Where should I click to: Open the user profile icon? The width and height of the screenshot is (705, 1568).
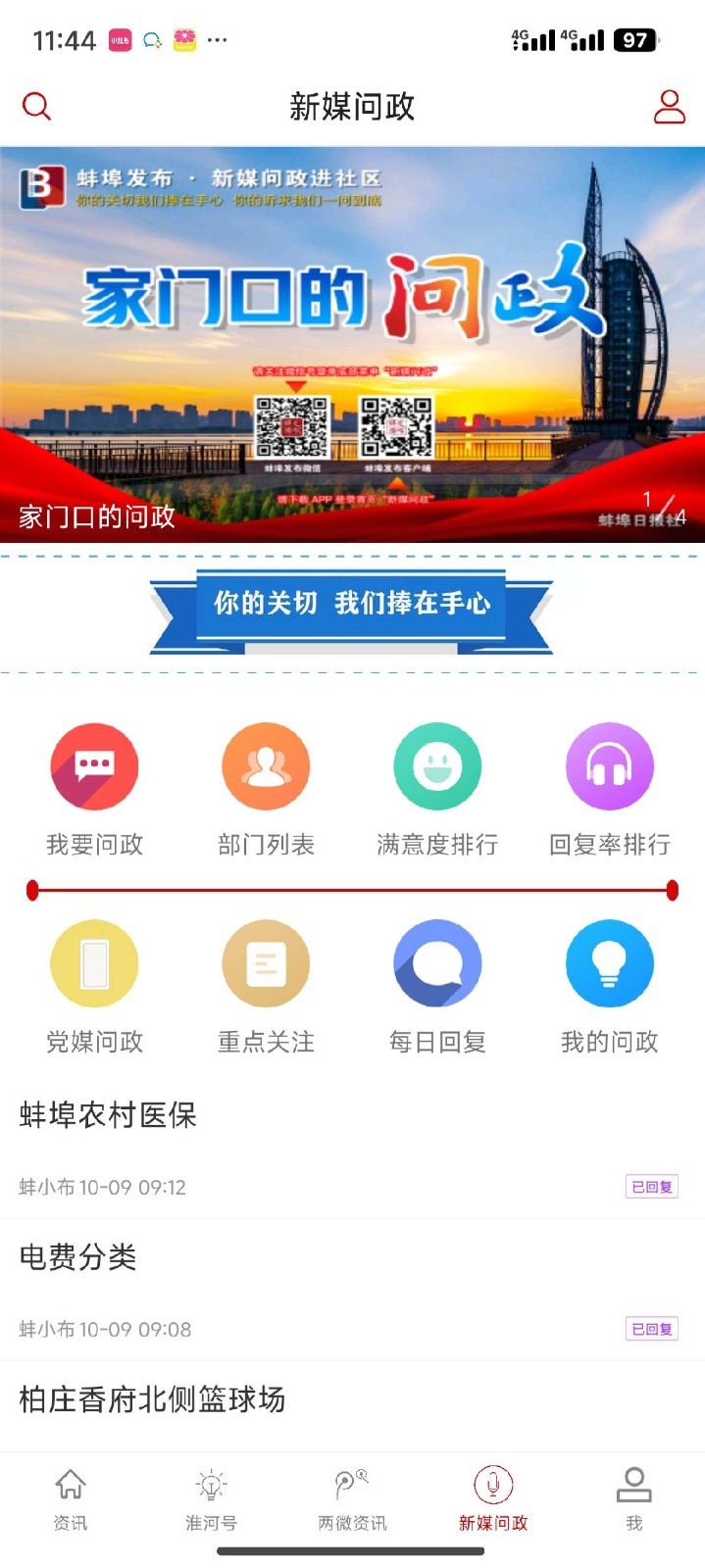[x=669, y=106]
